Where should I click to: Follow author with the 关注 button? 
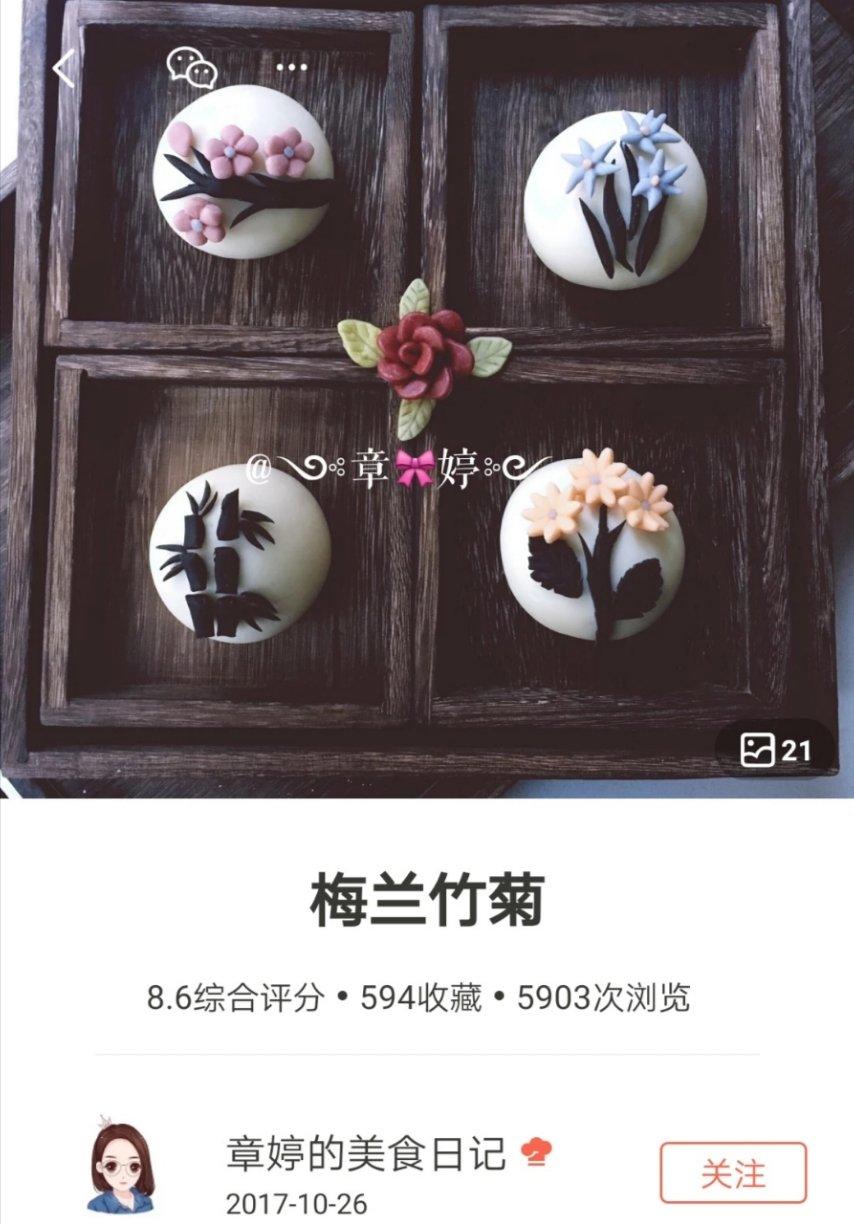732,1172
